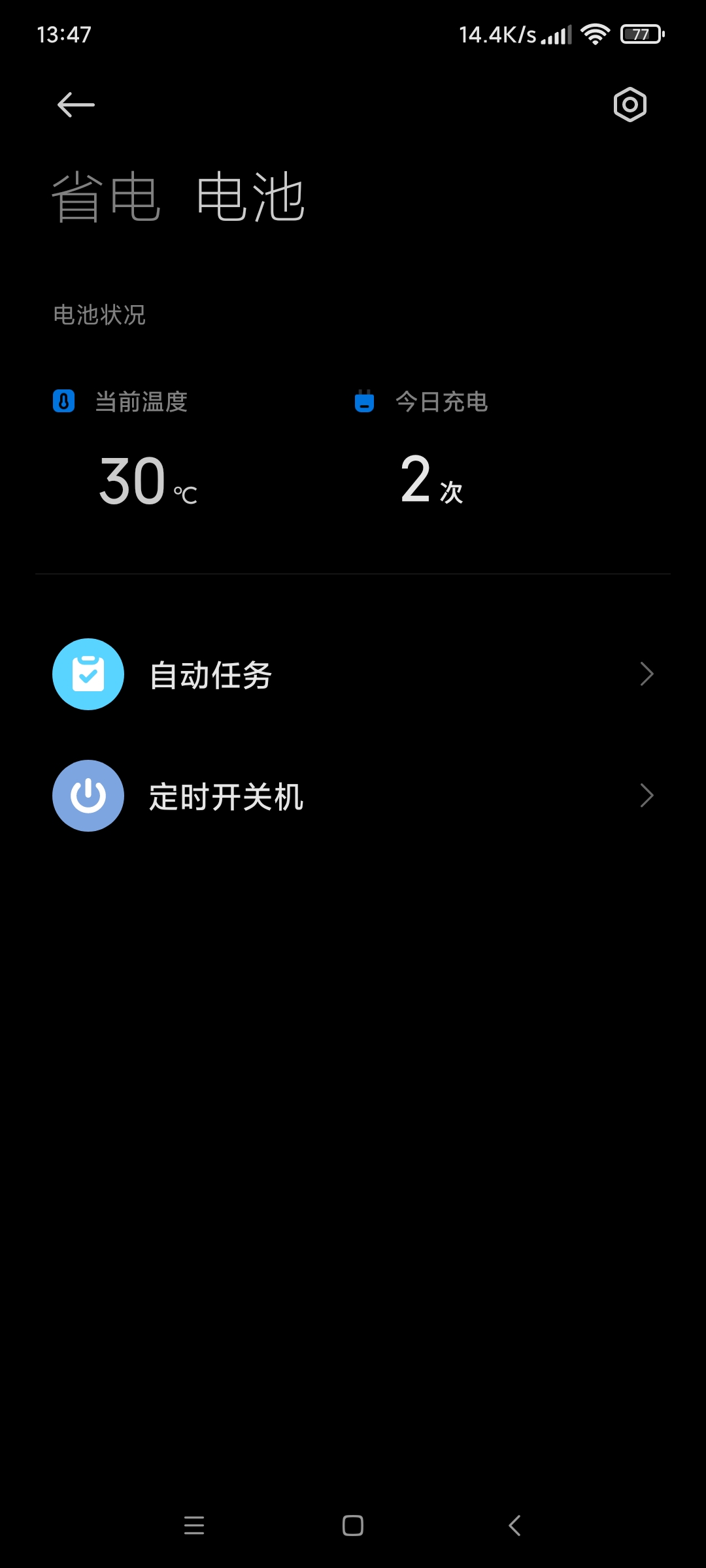
Task: Open battery settings hexagon icon
Action: click(x=630, y=105)
